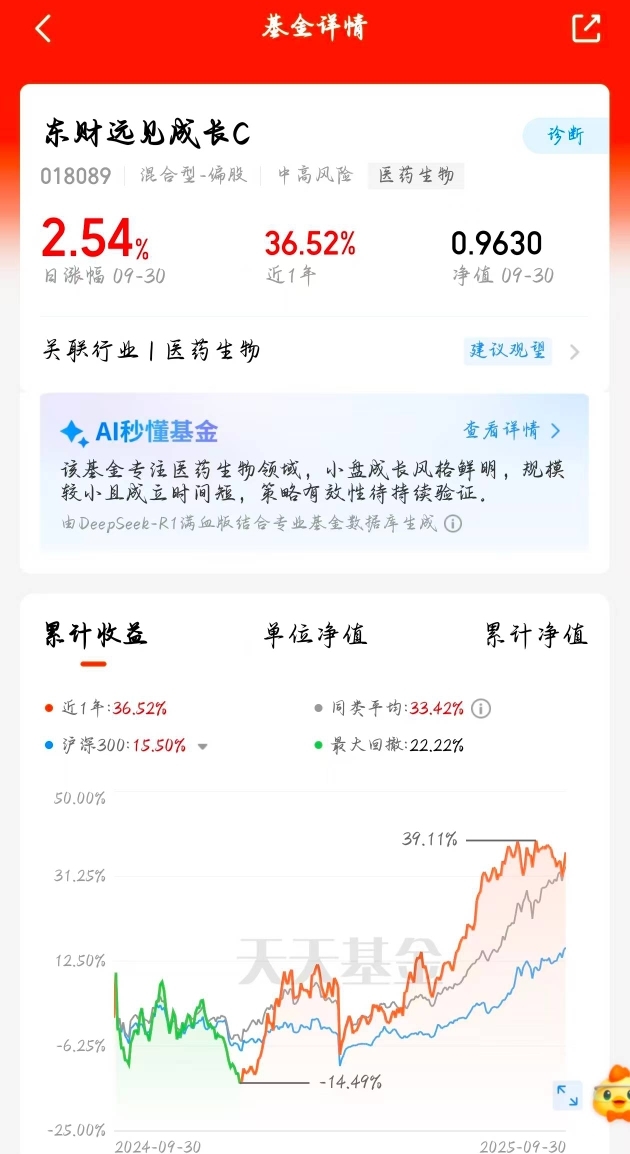Image resolution: width=630 pixels, height=1154 pixels.
Task: Switch to the 累计净值 tab
Action: click(x=537, y=634)
